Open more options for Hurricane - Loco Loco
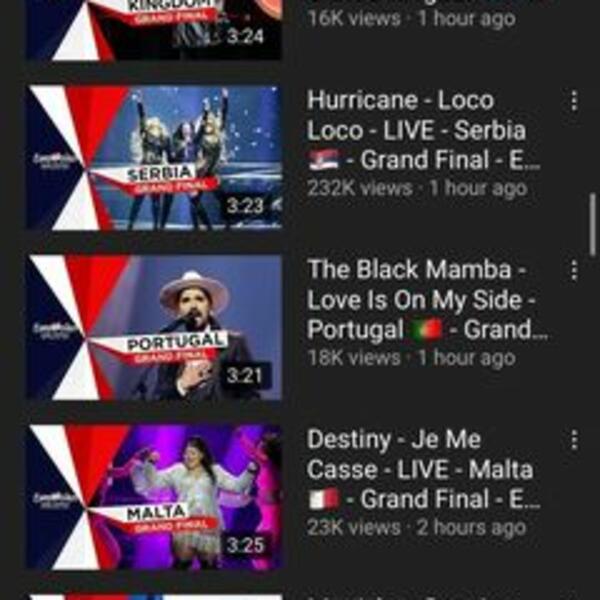 click(x=574, y=101)
